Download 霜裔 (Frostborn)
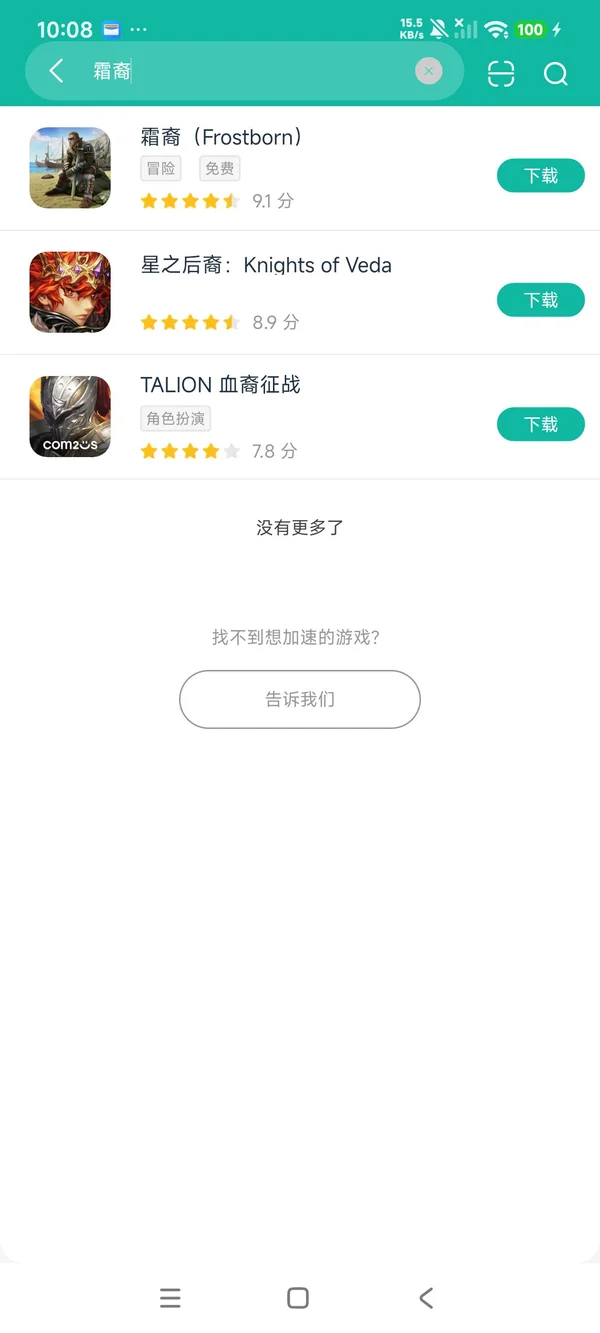This screenshot has height=1333, width=600. click(x=540, y=176)
